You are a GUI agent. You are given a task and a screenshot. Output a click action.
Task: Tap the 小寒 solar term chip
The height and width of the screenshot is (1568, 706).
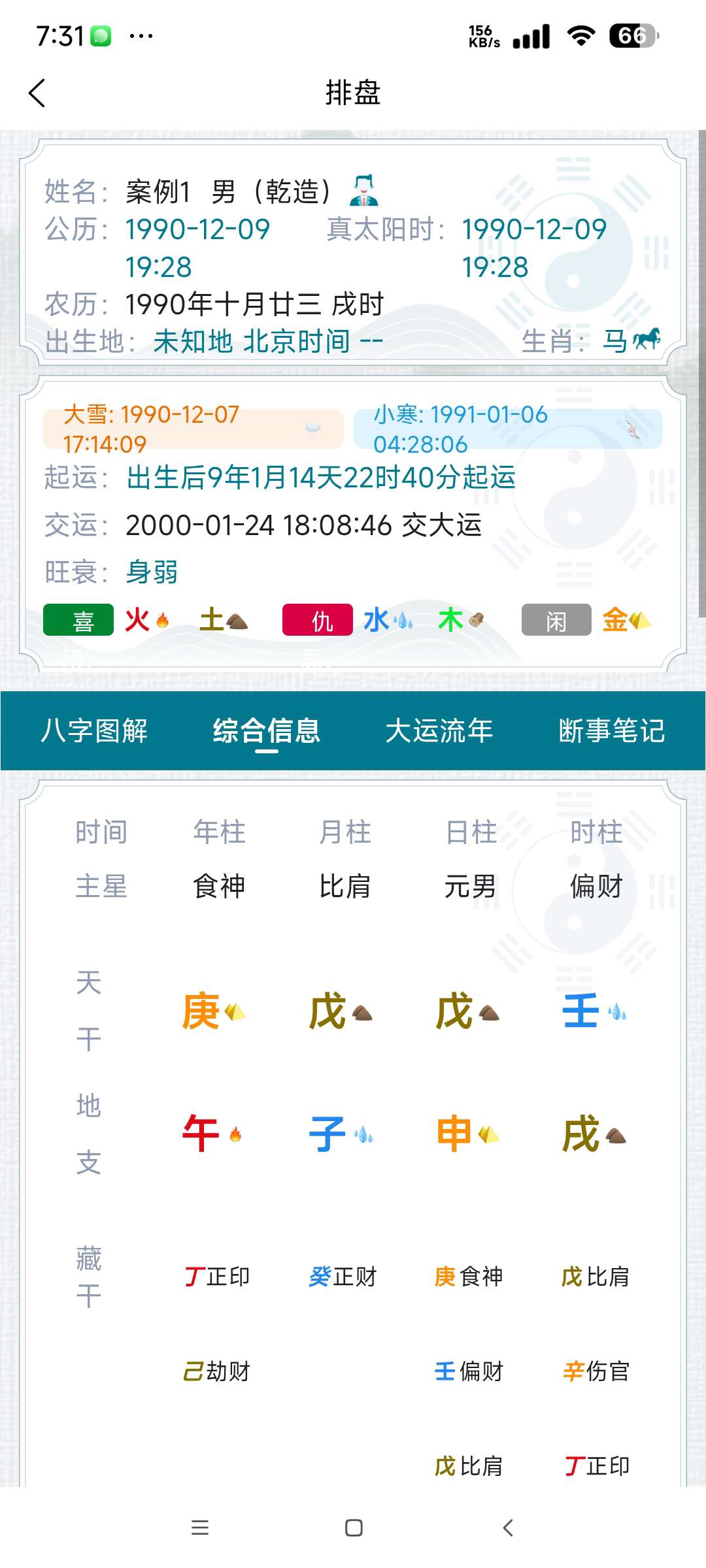coord(507,429)
